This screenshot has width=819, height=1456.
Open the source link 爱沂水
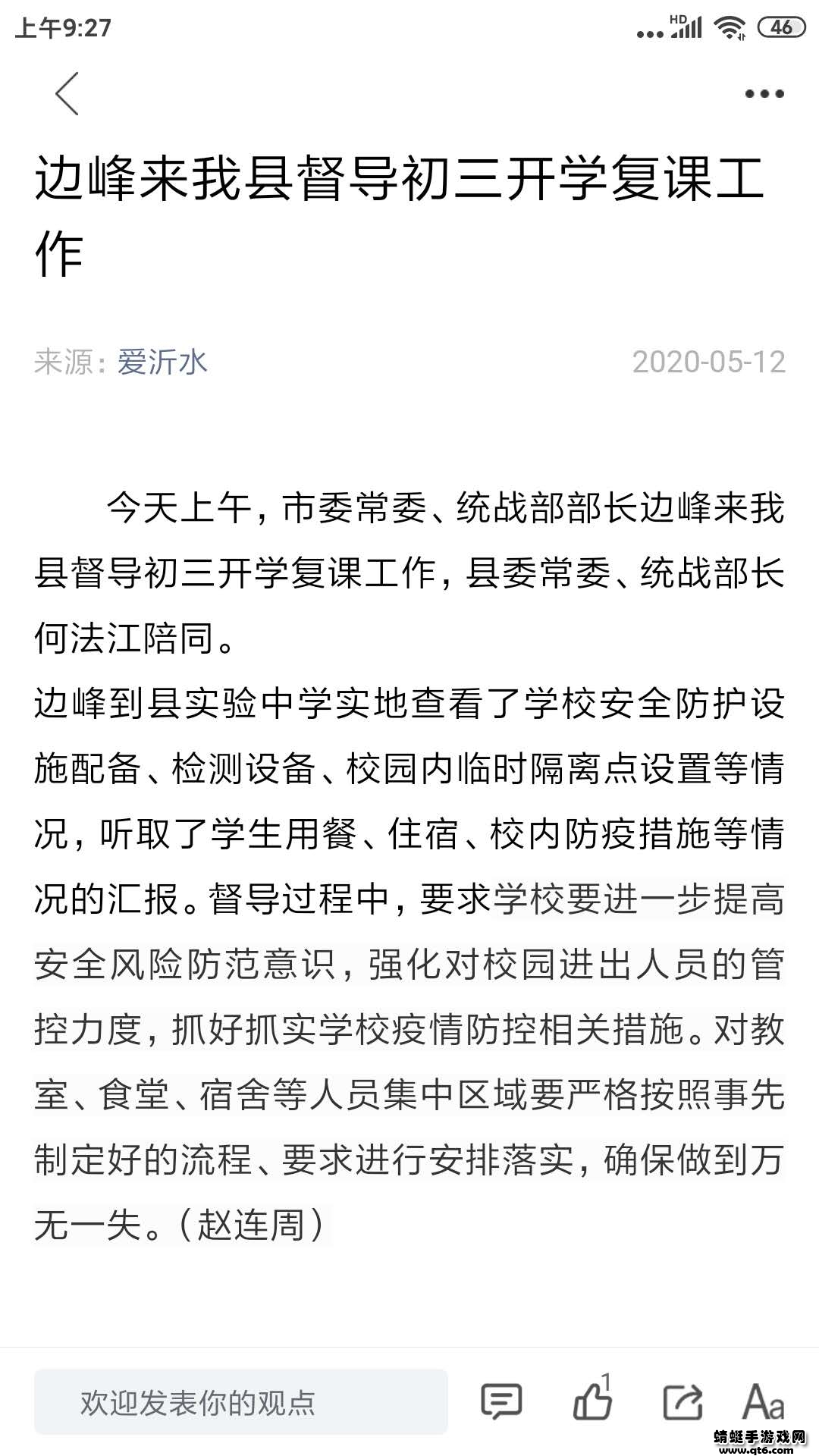[x=162, y=362]
